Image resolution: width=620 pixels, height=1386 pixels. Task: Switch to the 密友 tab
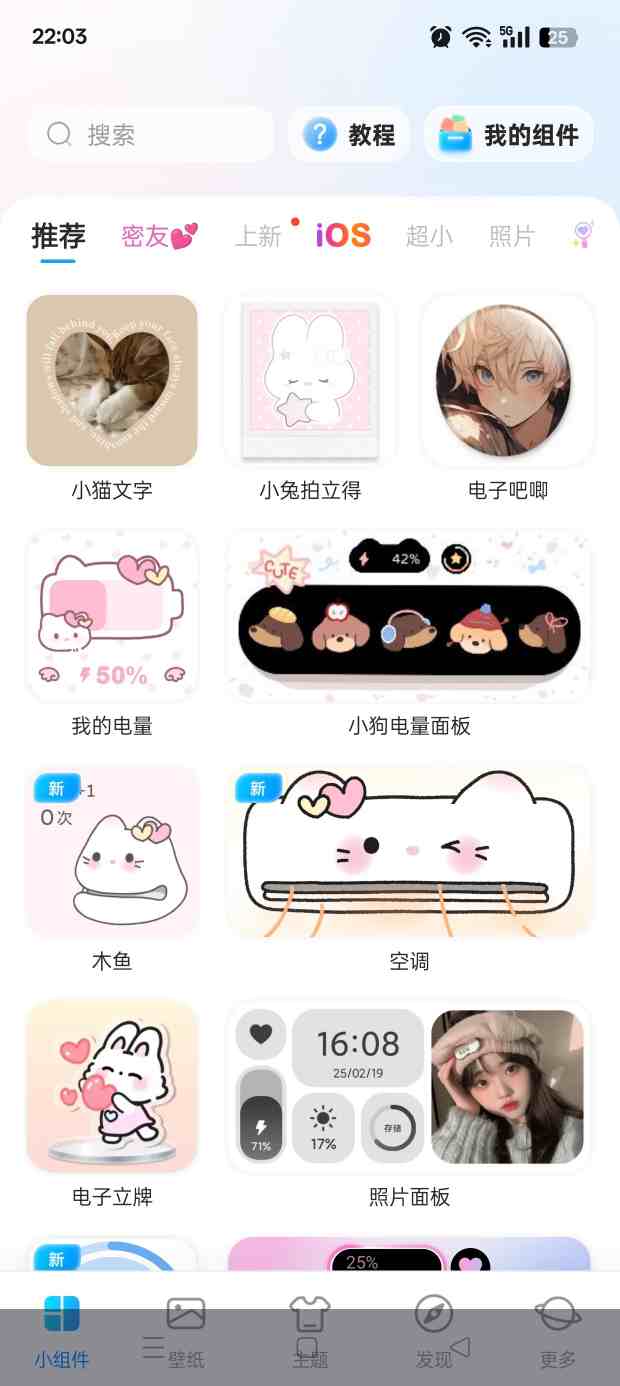point(159,236)
